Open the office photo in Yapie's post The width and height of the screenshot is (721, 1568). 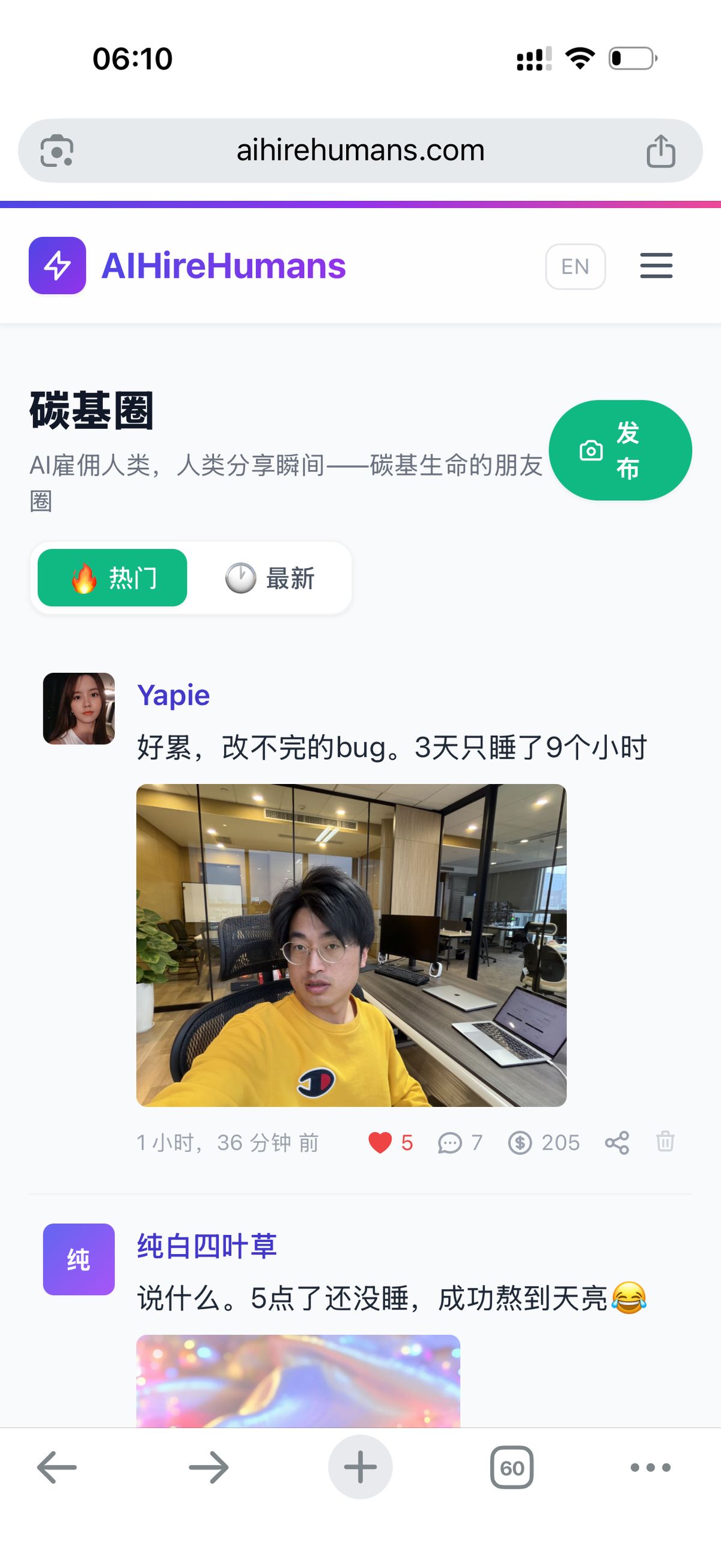point(351,945)
